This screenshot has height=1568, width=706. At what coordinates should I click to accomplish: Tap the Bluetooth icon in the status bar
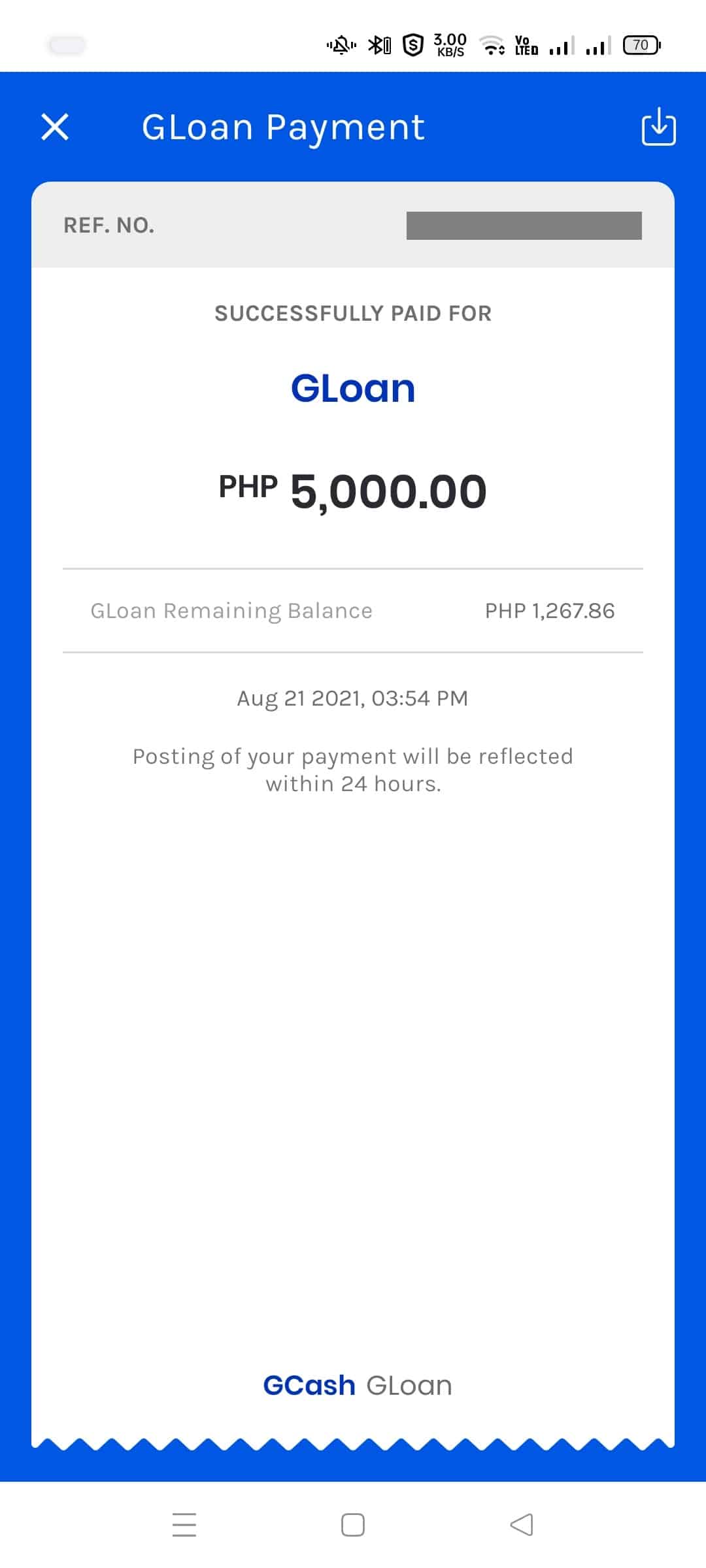pos(379,44)
